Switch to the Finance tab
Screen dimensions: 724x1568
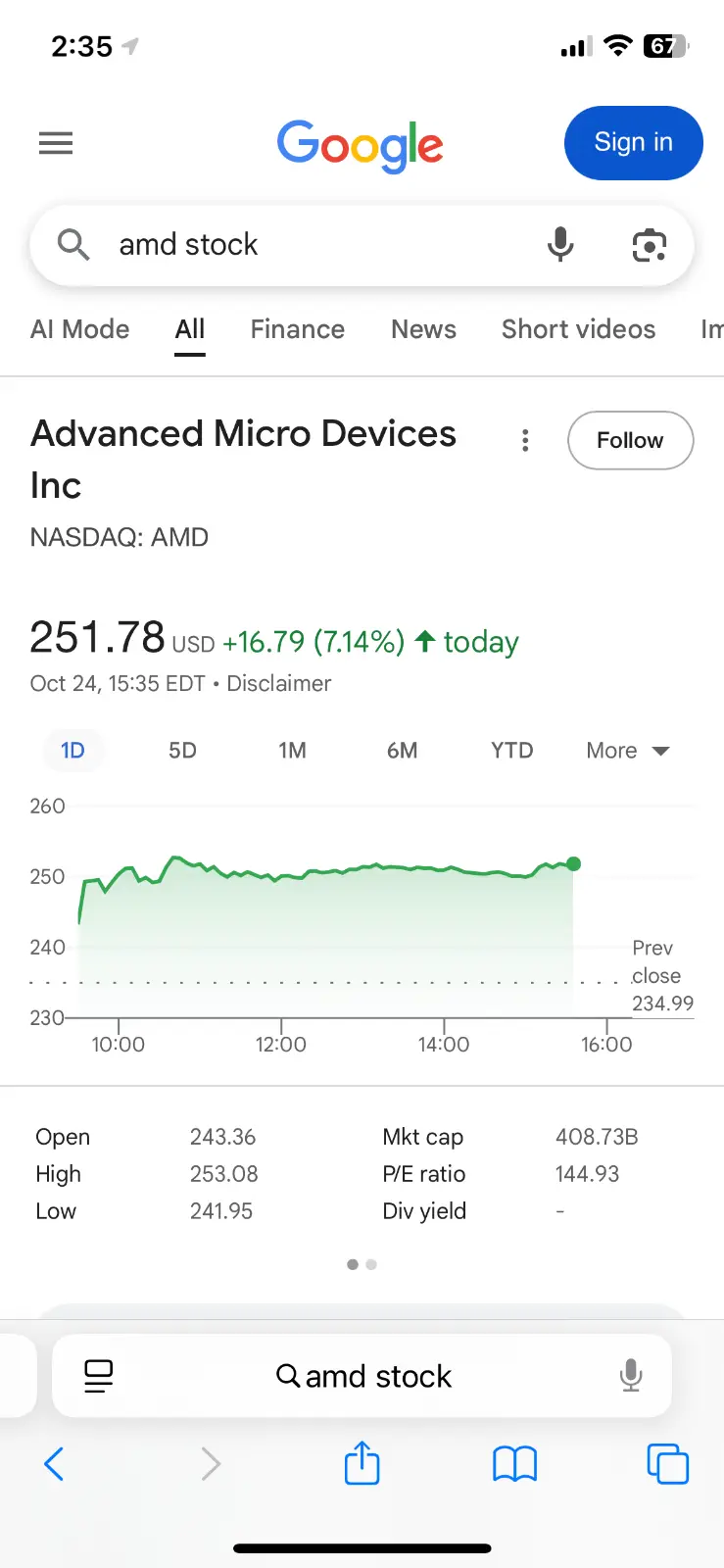click(x=297, y=329)
